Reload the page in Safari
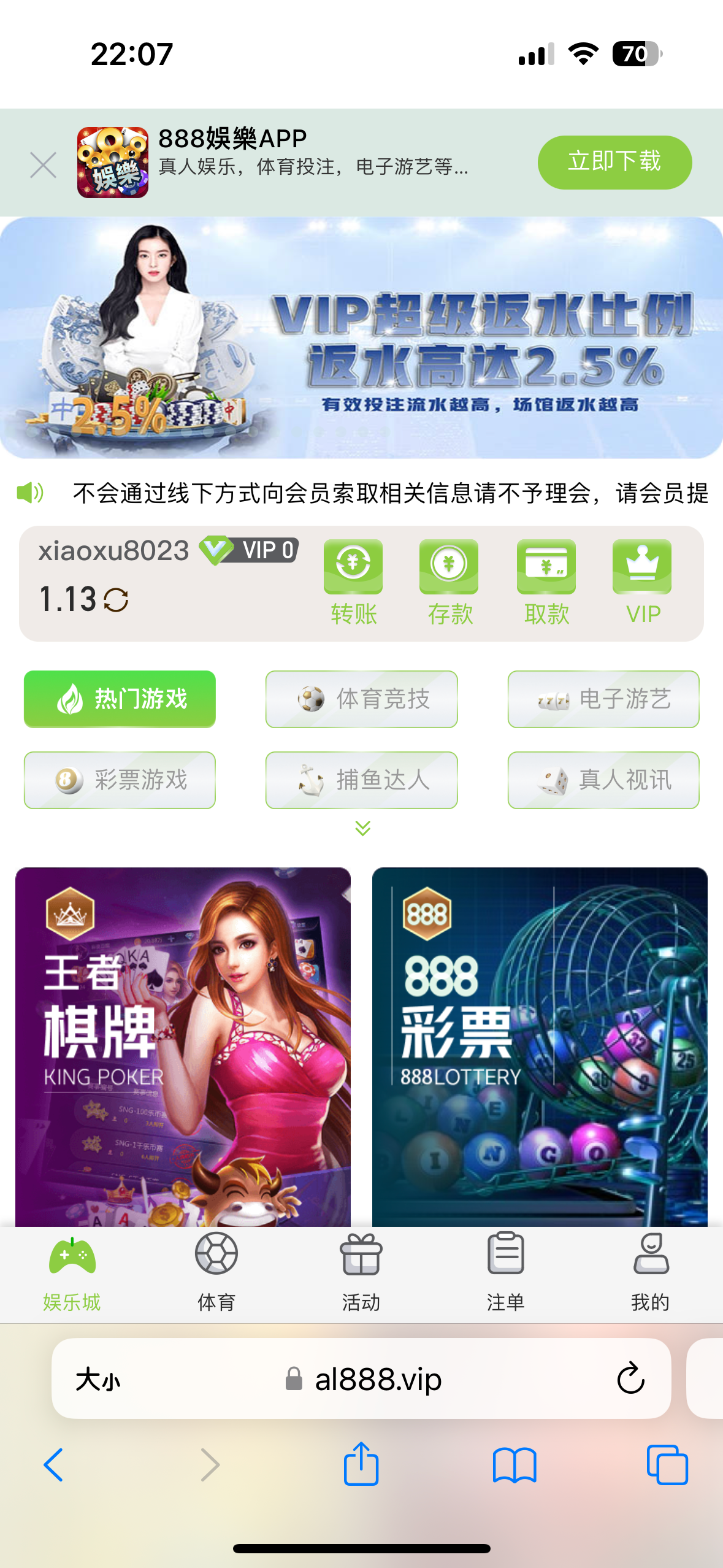723x1568 pixels. click(x=630, y=1379)
